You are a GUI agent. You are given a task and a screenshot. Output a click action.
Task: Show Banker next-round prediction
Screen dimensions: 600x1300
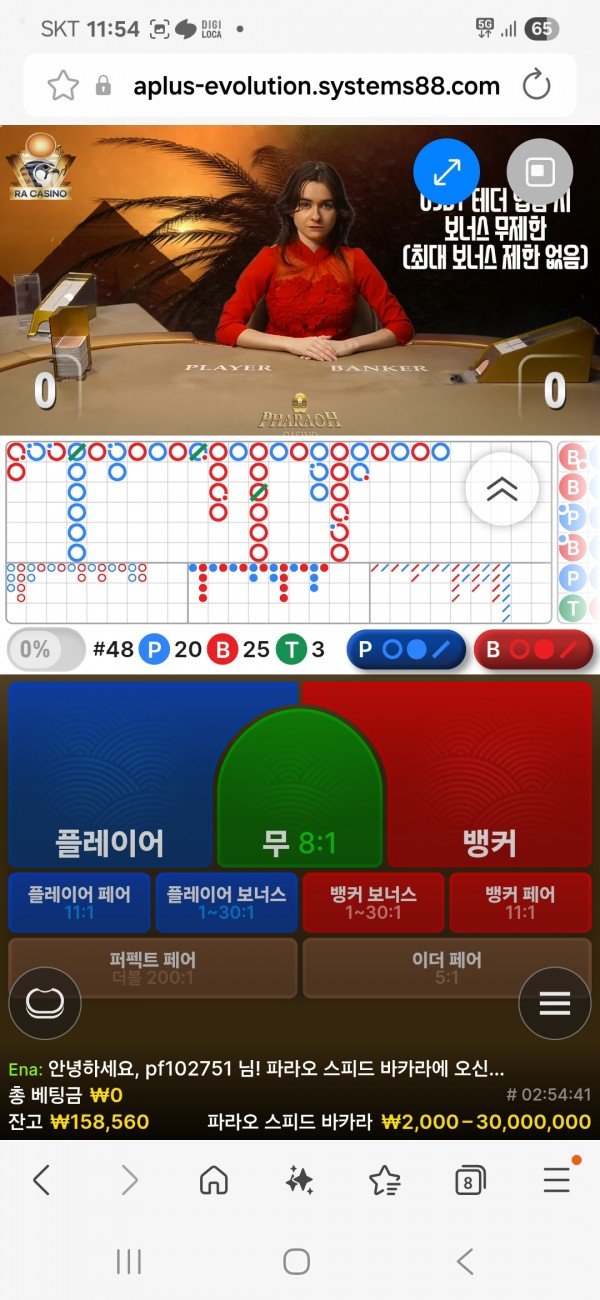533,650
